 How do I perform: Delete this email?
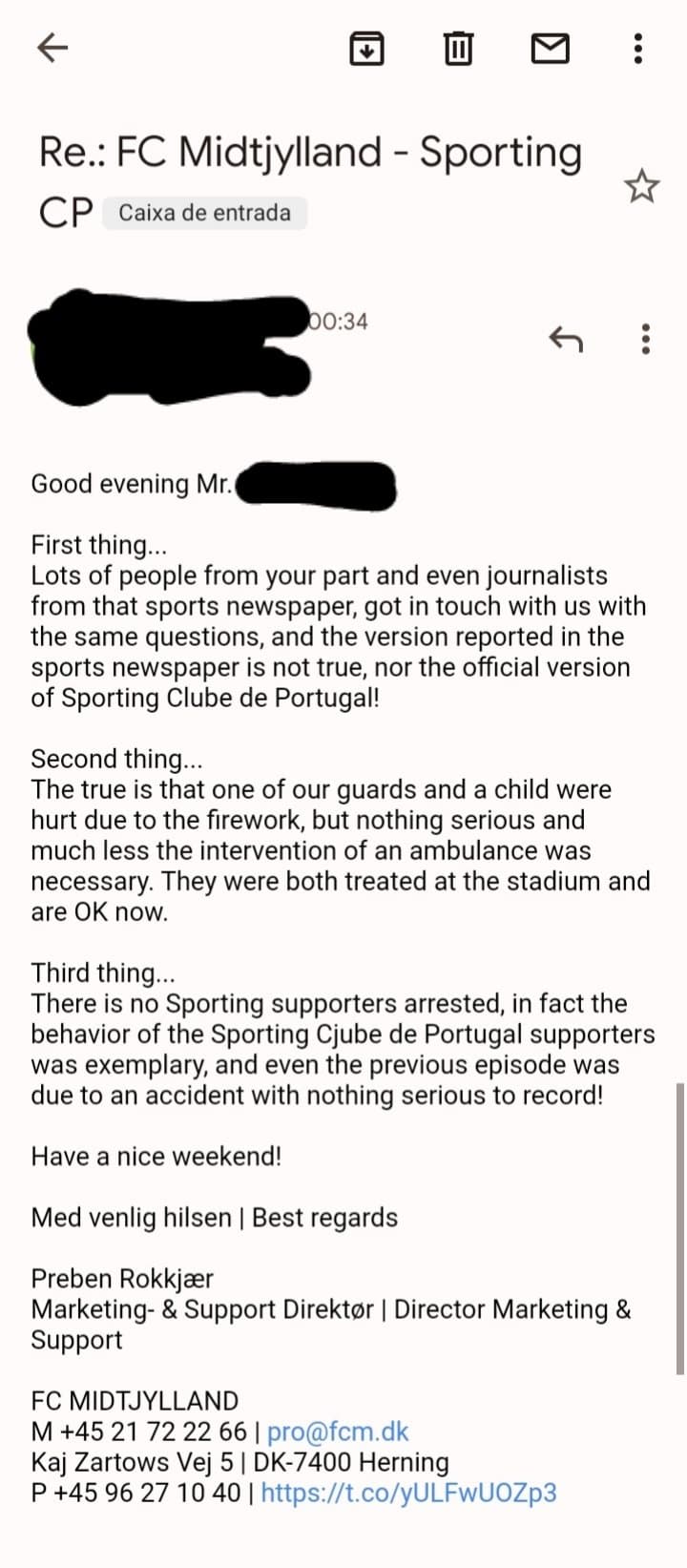[x=458, y=48]
